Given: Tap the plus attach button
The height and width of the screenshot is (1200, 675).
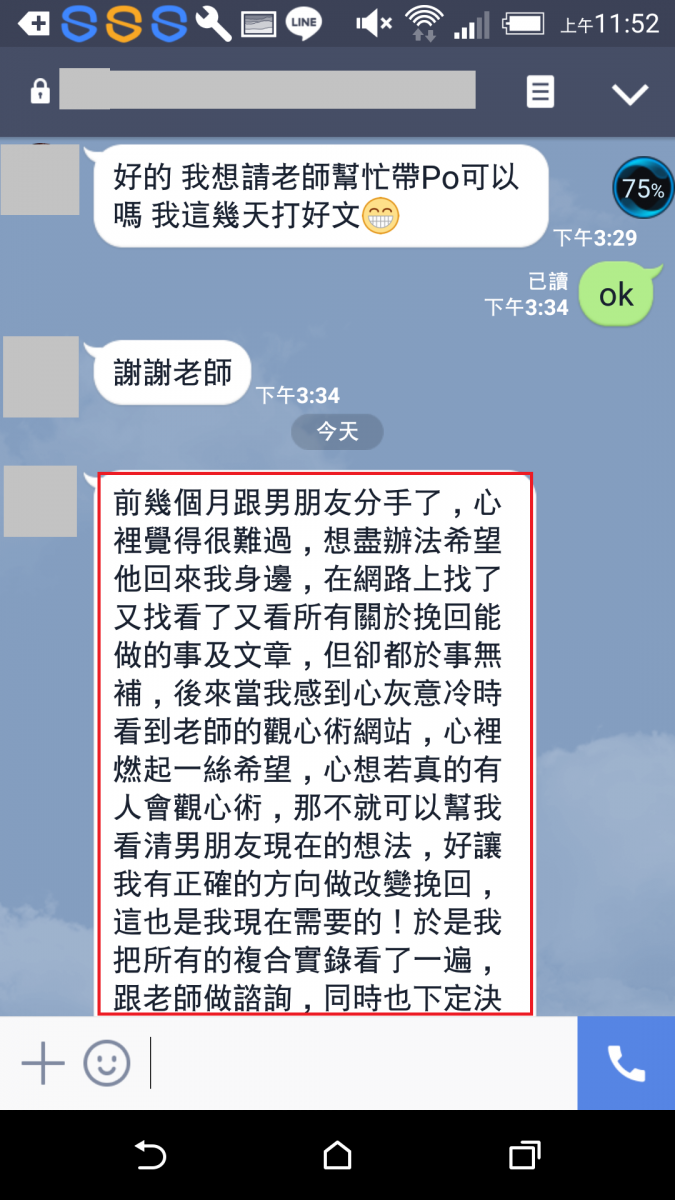Looking at the screenshot, I should [x=43, y=1064].
